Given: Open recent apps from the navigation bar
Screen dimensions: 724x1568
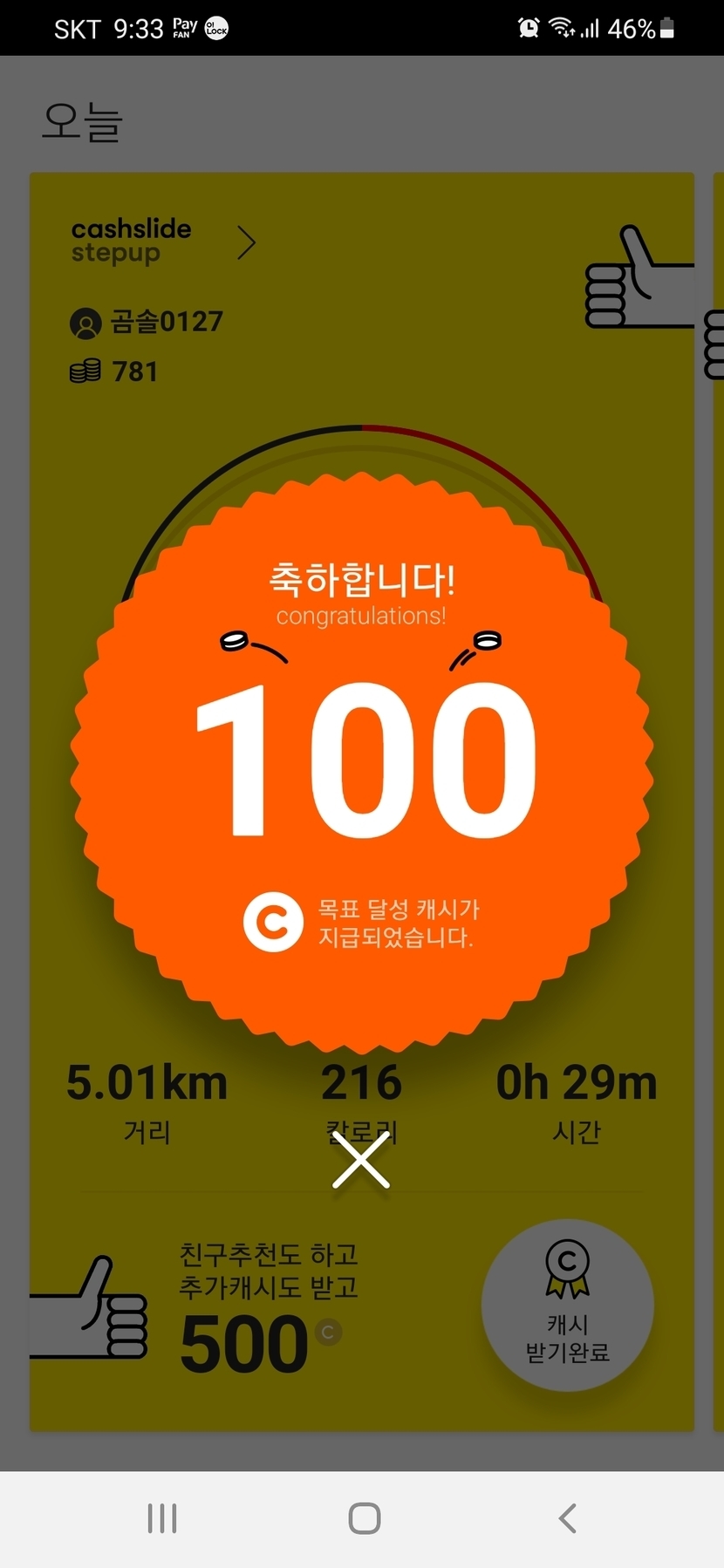Looking at the screenshot, I should point(162,1518).
